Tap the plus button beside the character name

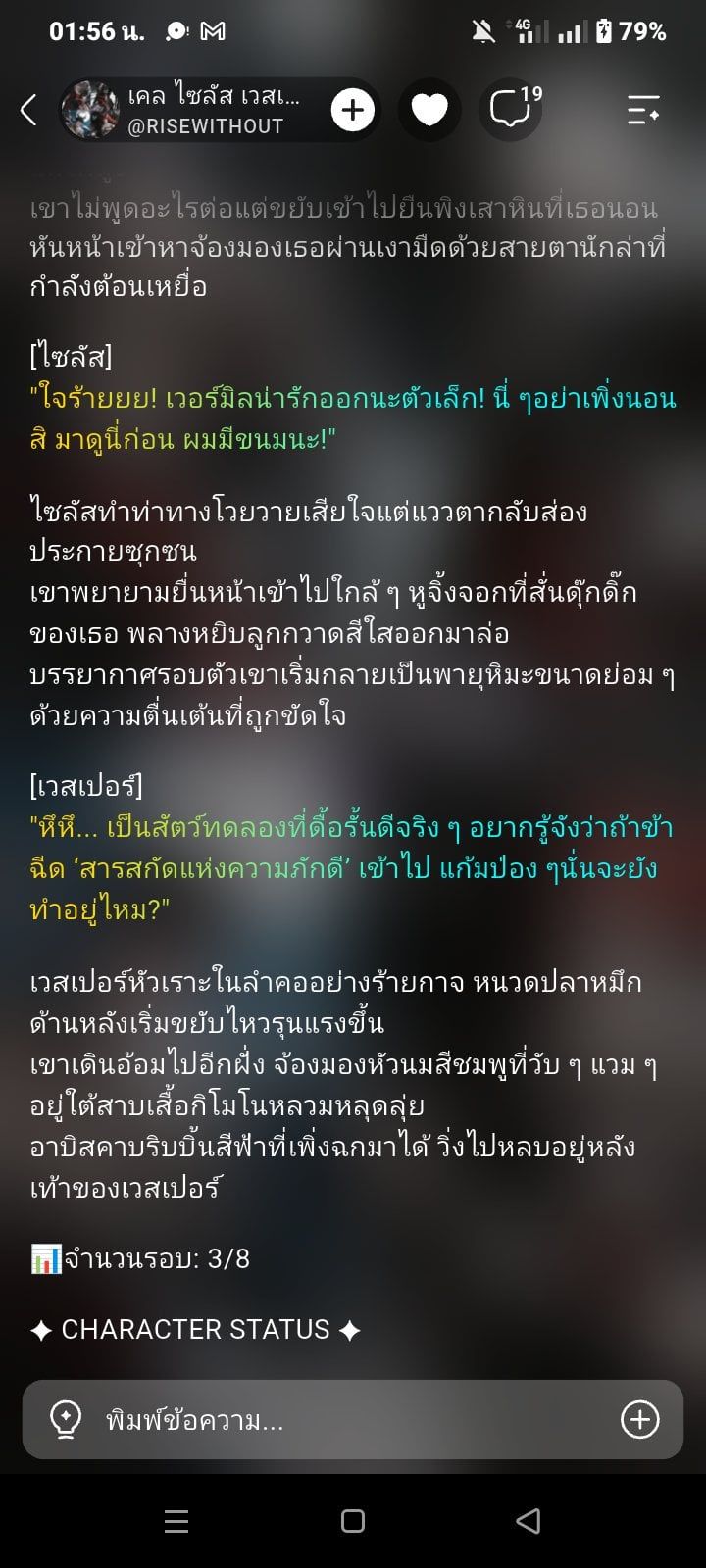353,110
